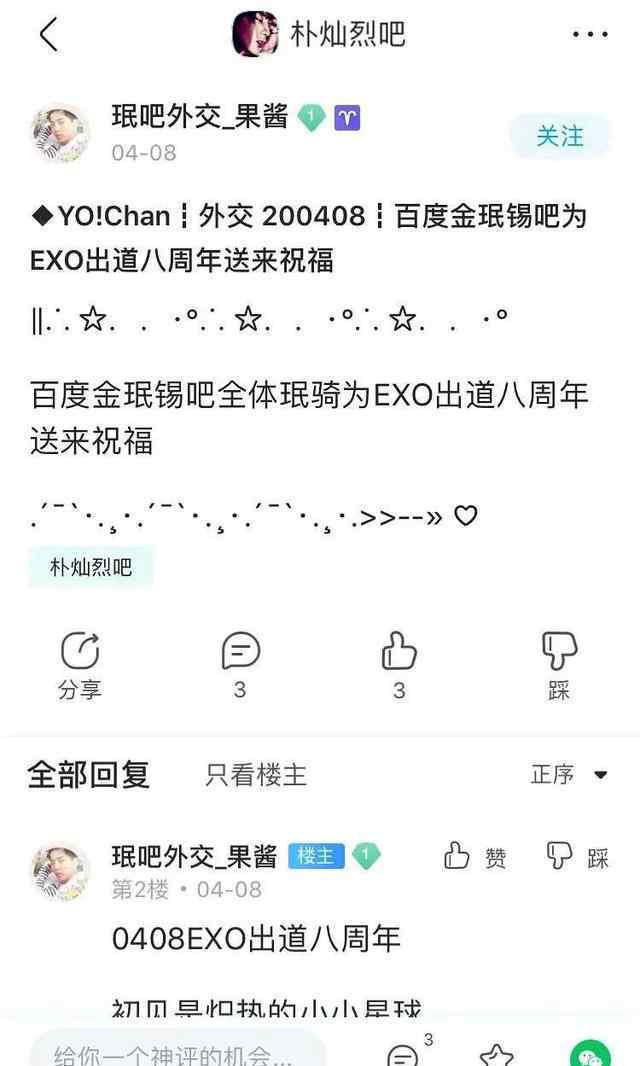
Task: Filter replies with 只看楼主
Action: coord(256,775)
